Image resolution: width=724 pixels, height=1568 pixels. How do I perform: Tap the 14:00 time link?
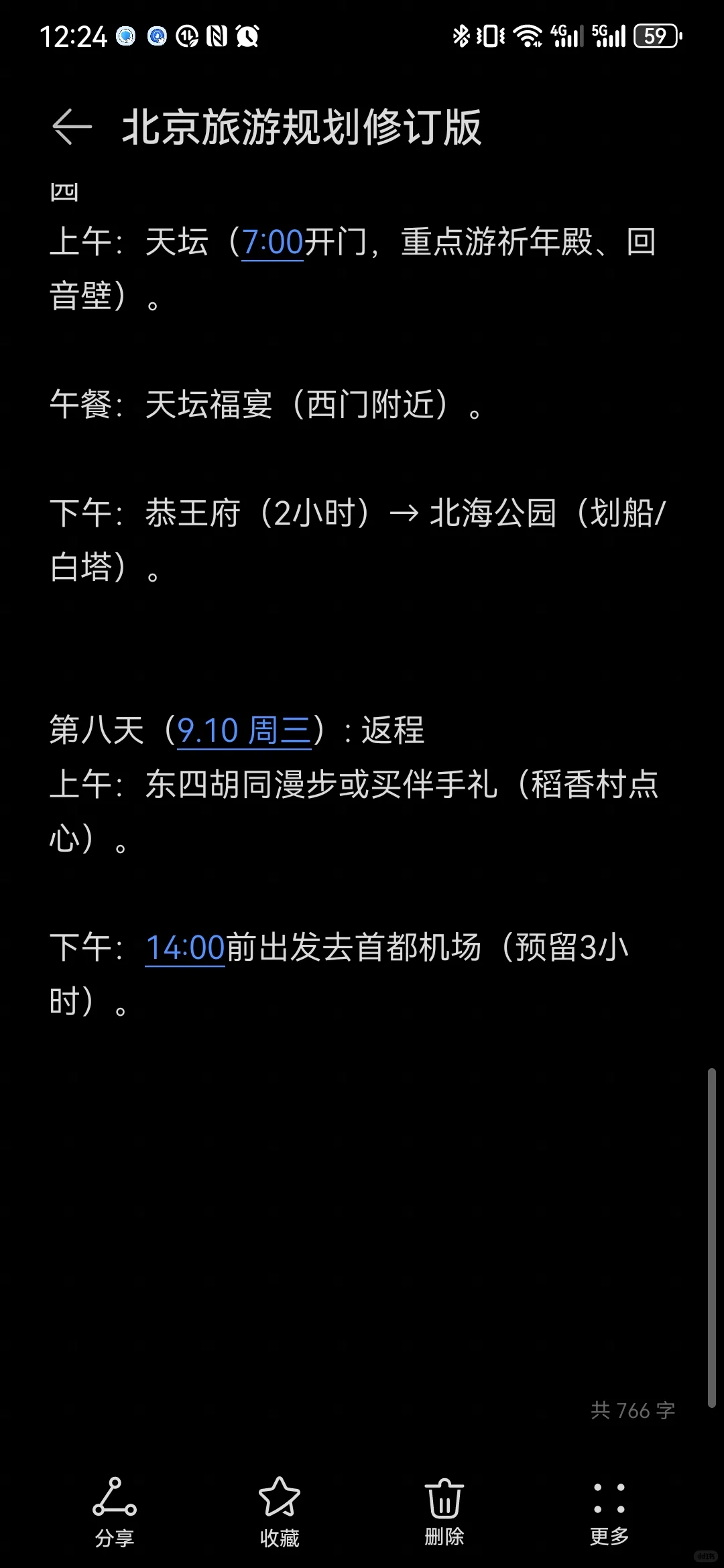click(x=185, y=948)
